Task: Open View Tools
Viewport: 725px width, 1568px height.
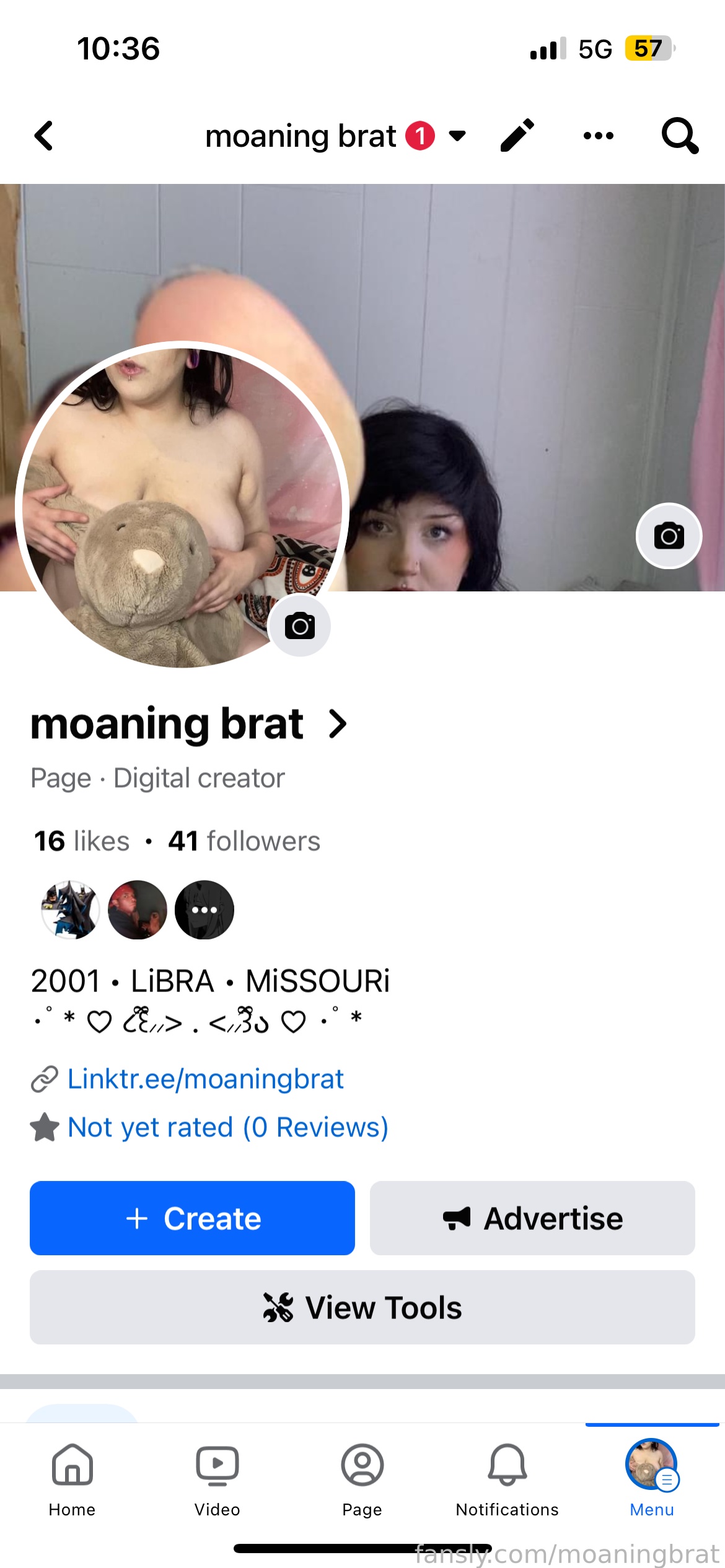Action: coord(362,1307)
